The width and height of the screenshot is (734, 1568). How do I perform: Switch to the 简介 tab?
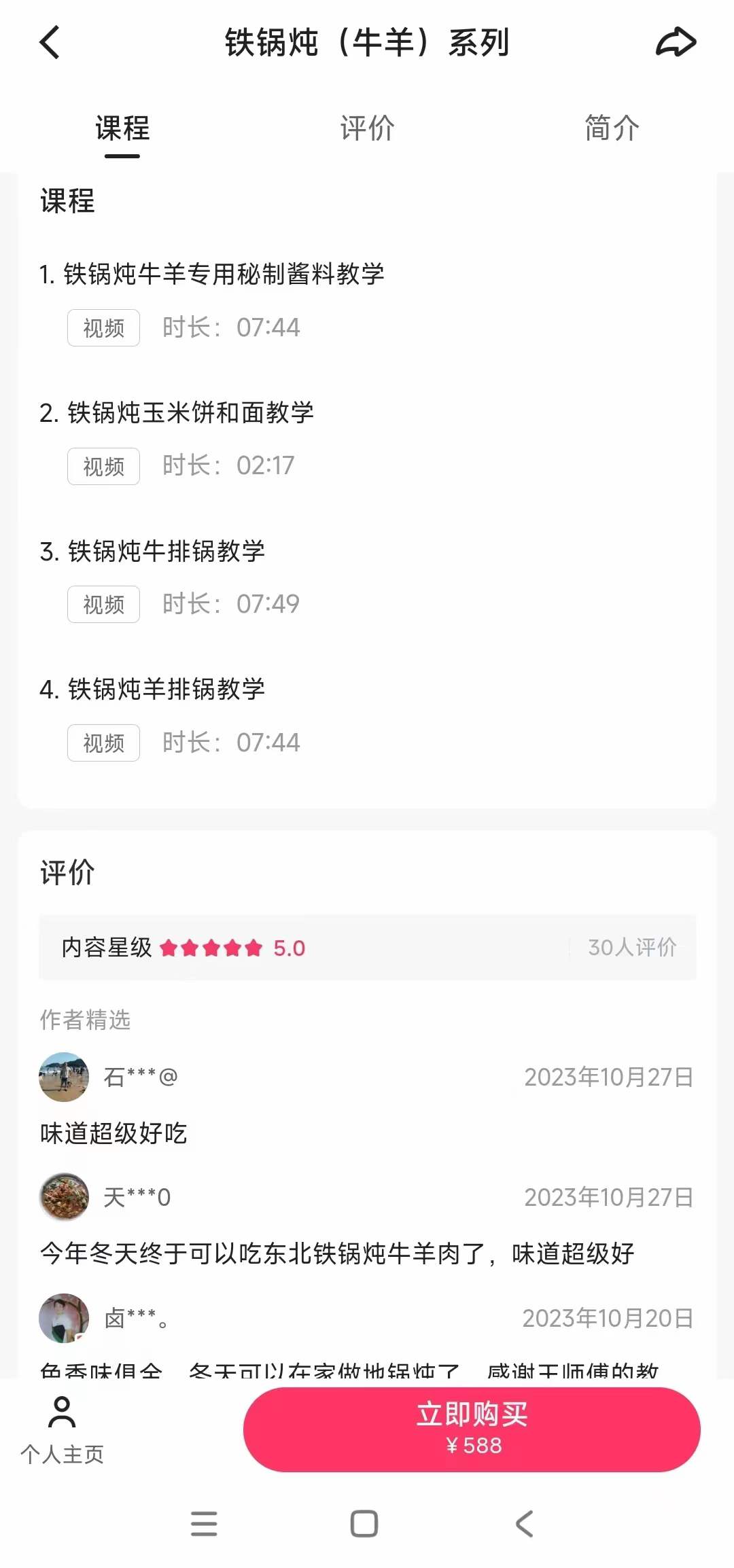pyautogui.click(x=611, y=130)
